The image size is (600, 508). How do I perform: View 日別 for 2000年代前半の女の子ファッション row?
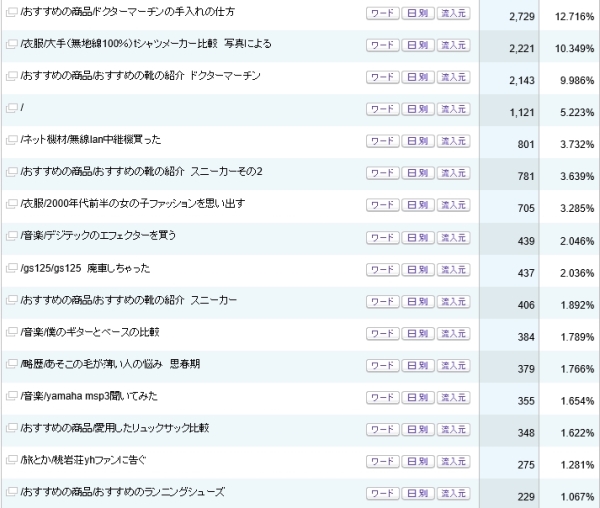pos(417,205)
